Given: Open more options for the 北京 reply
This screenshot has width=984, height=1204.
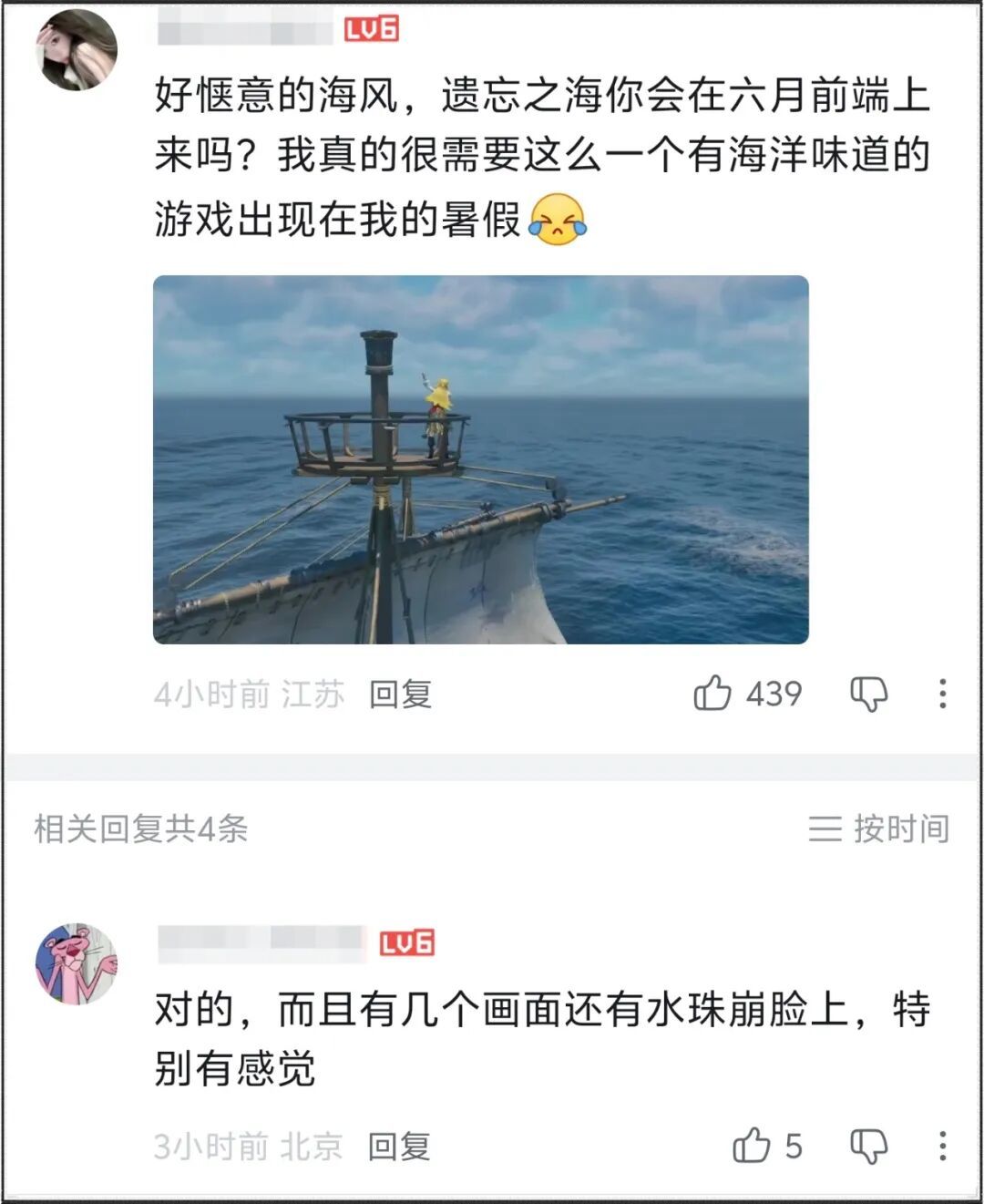Looking at the screenshot, I should (942, 1146).
